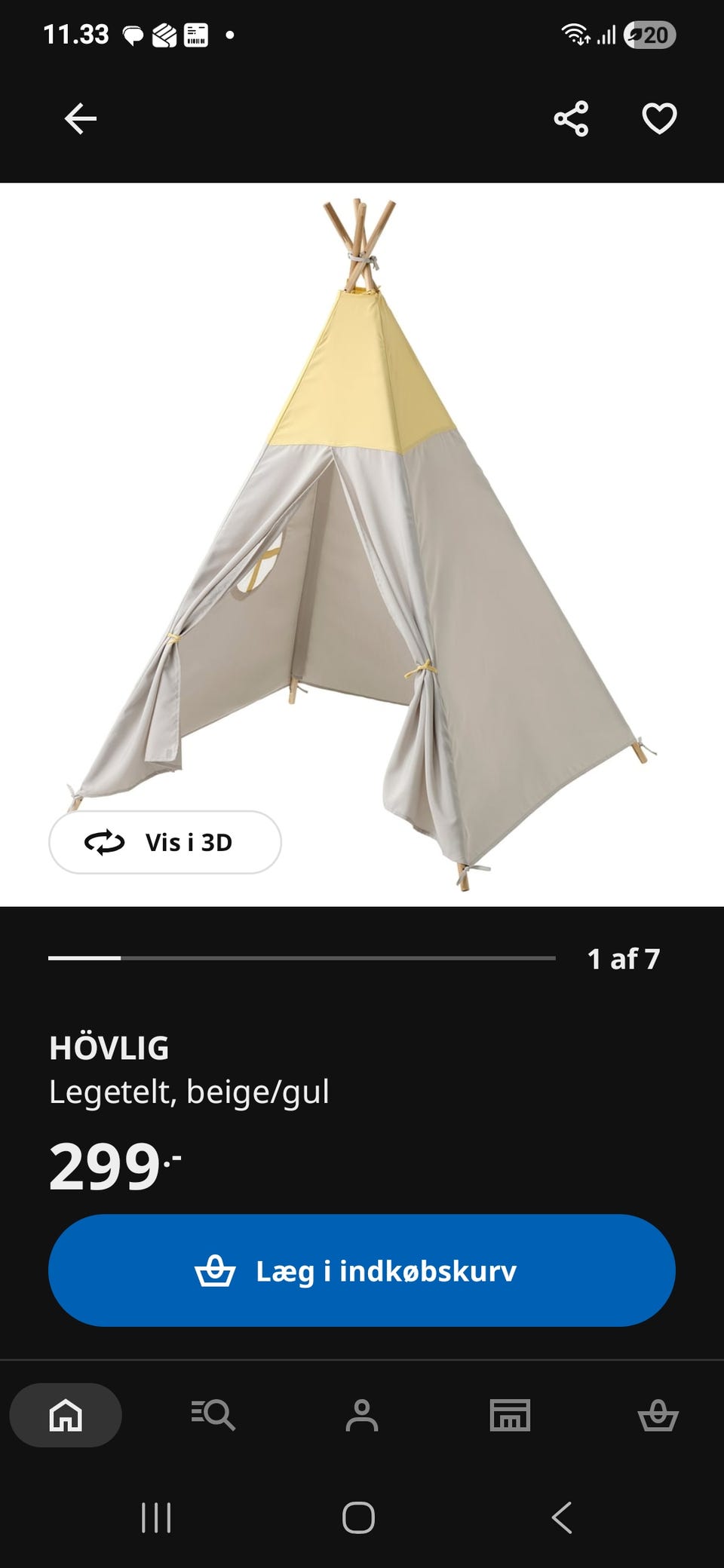
Task: Switch to the store tab
Action: (511, 1415)
